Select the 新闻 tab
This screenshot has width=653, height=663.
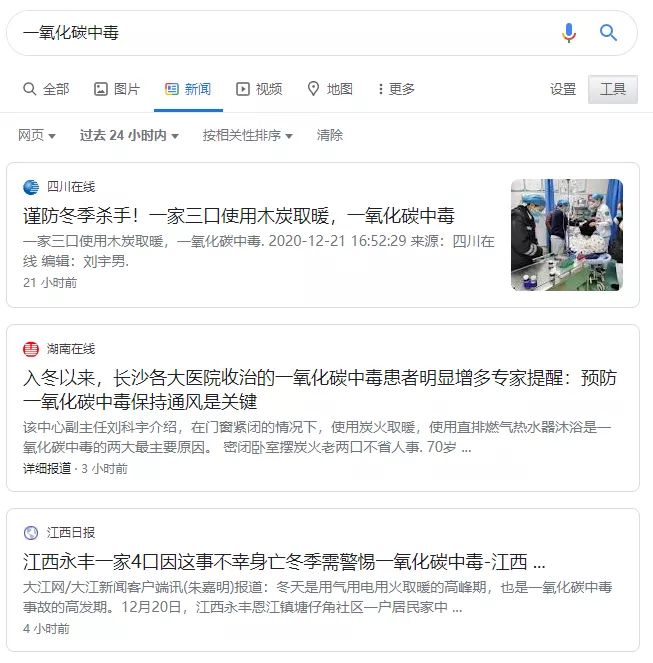pyautogui.click(x=188, y=89)
